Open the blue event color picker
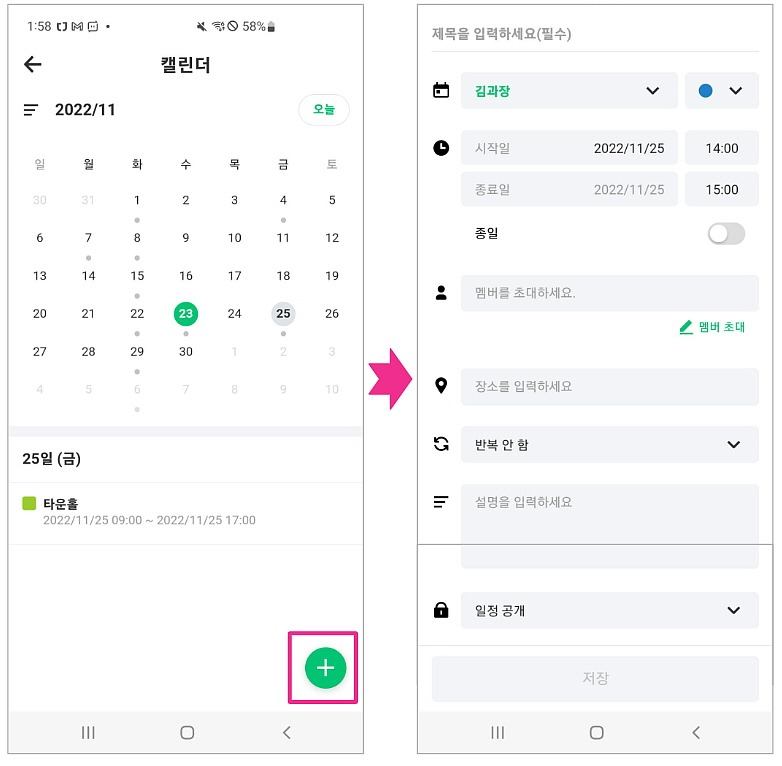The height and width of the screenshot is (766, 782). [721, 91]
